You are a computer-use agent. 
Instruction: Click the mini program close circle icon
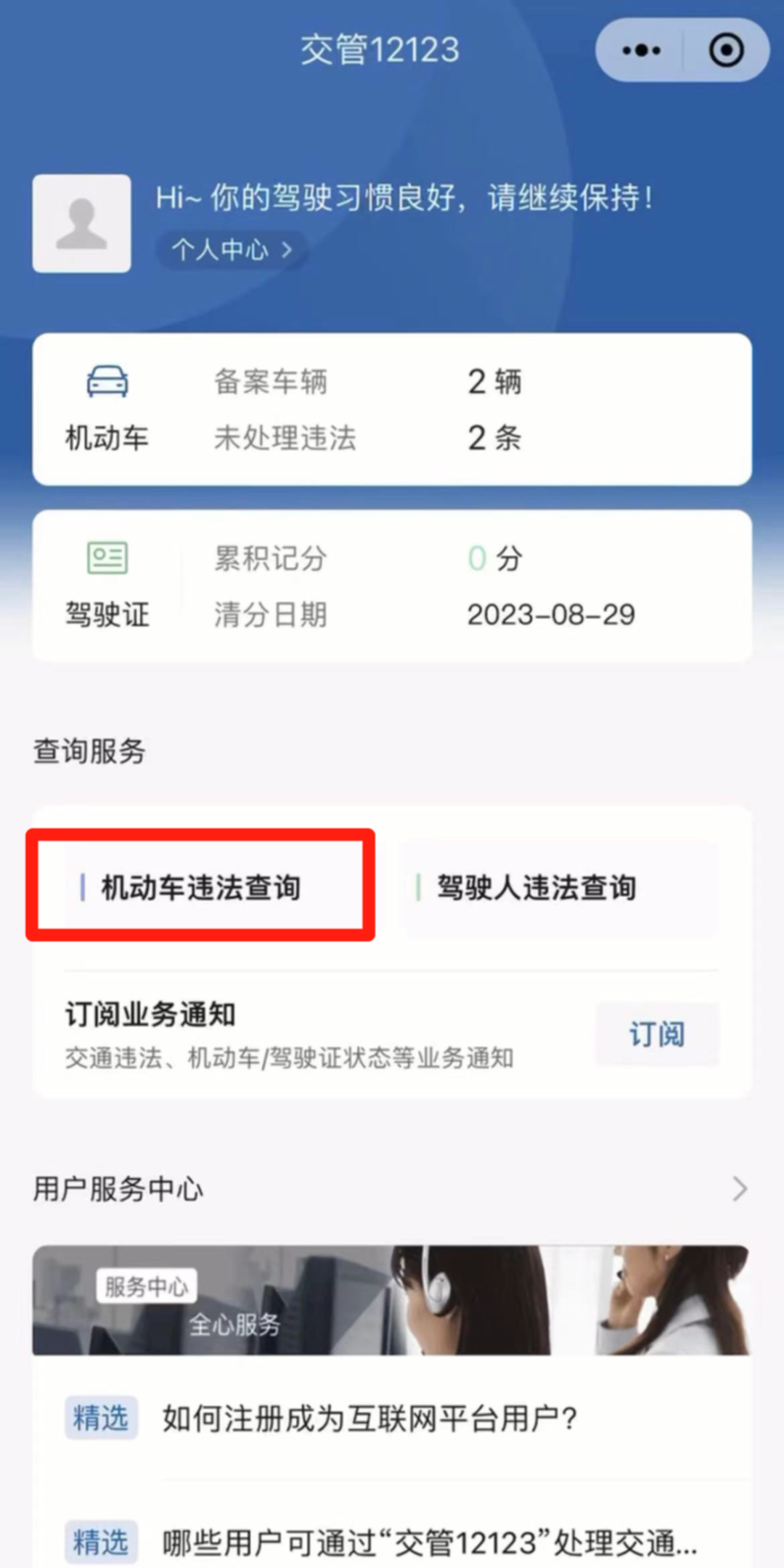click(725, 49)
